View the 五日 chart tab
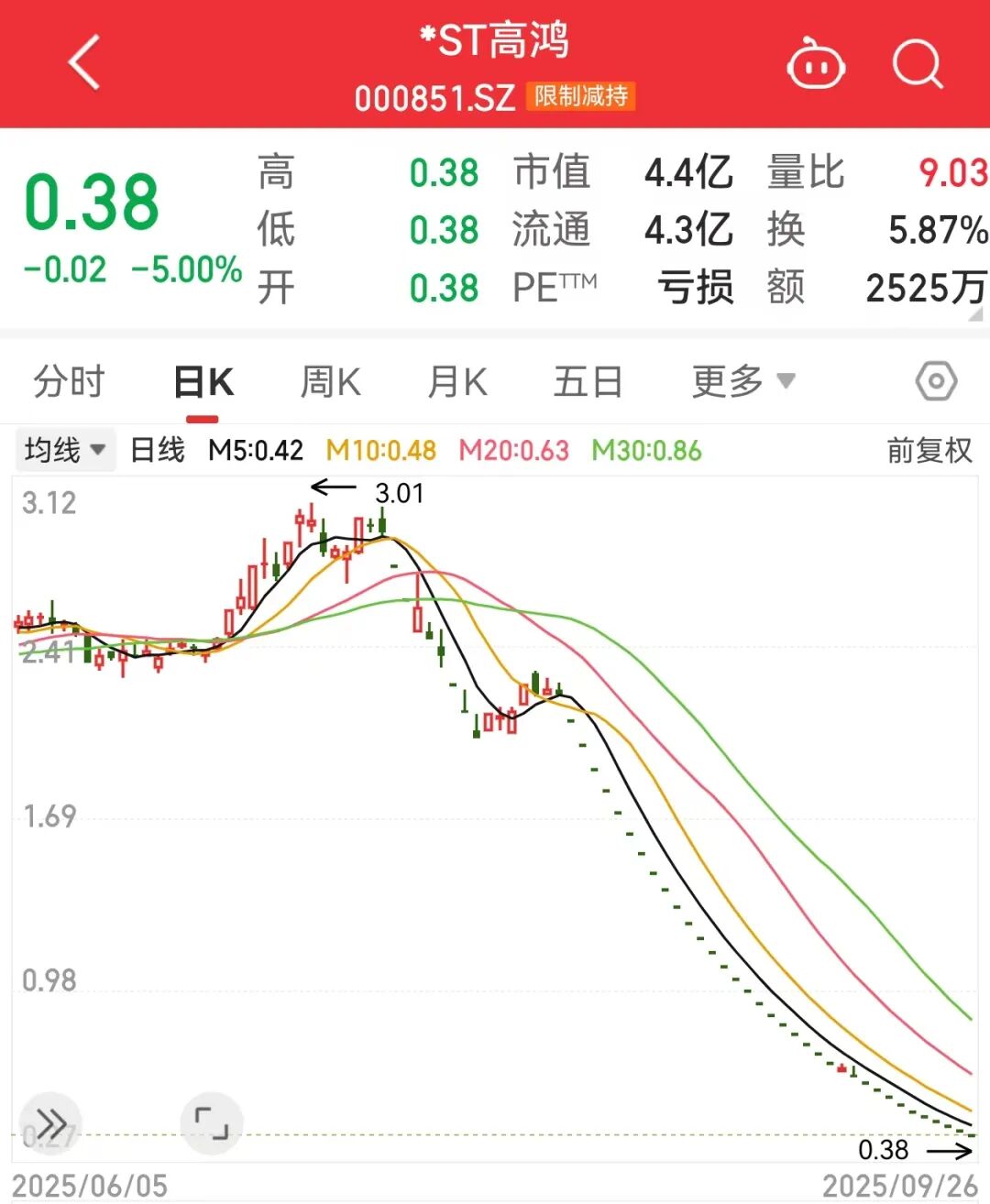Viewport: 990px width, 1204px height. click(x=588, y=381)
